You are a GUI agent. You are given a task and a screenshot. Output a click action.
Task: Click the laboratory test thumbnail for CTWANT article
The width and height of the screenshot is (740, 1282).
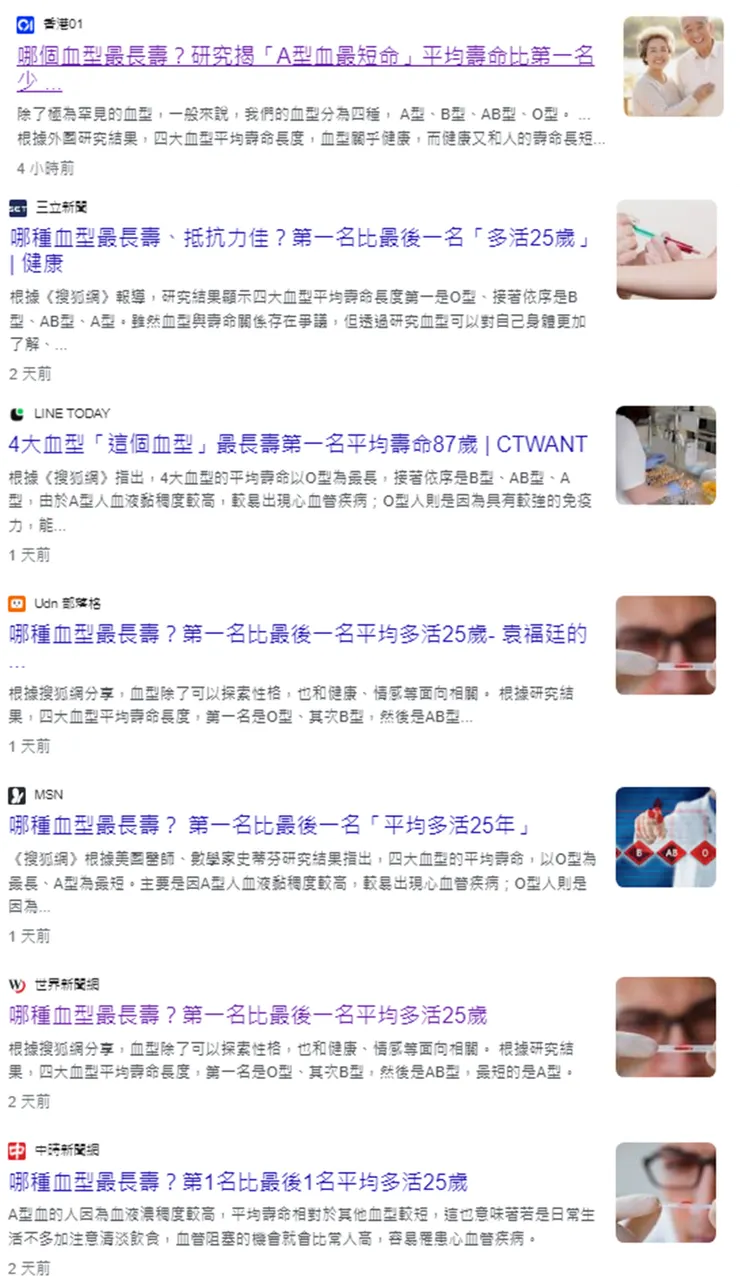666,455
